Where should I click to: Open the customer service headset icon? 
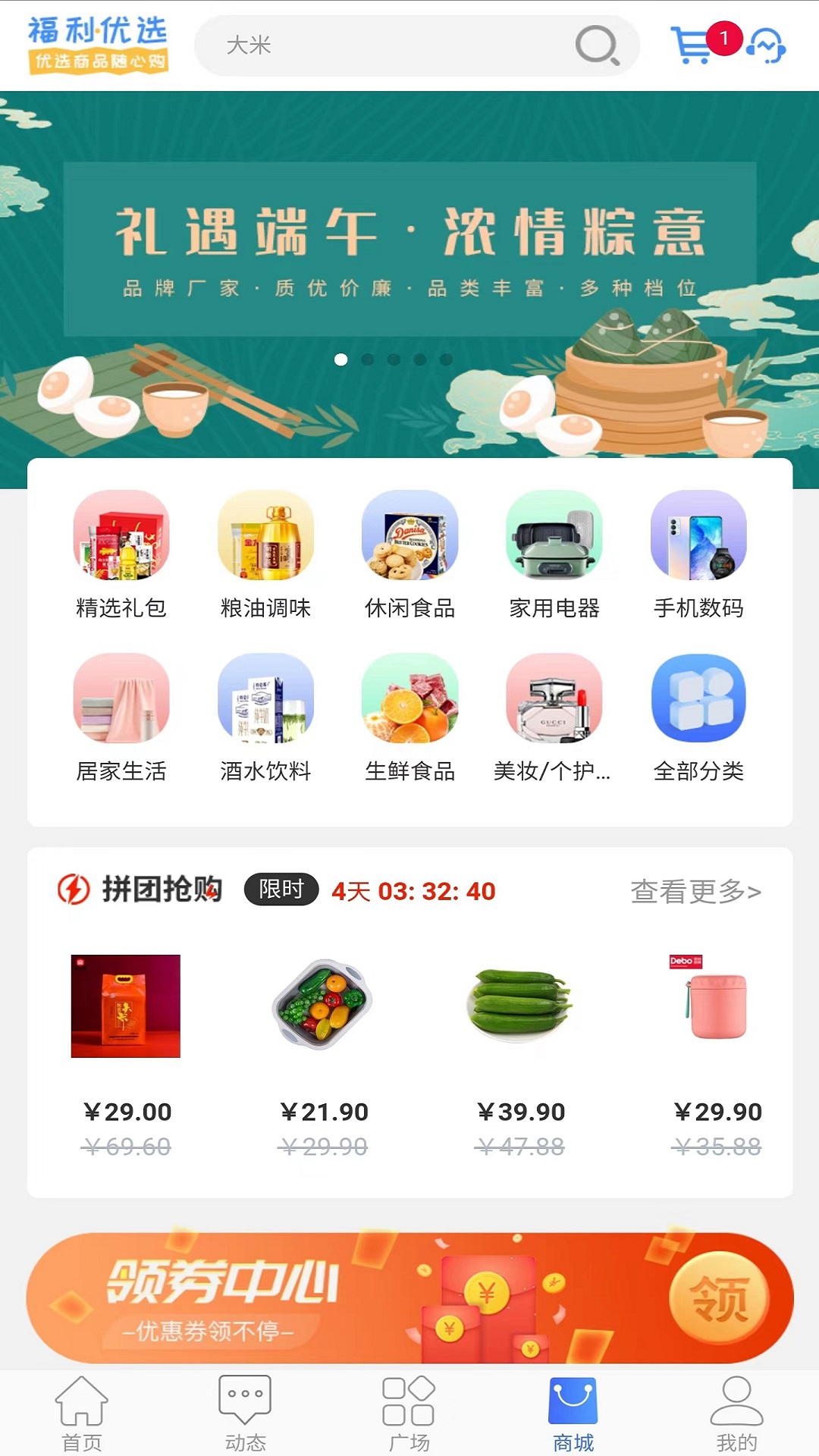(768, 45)
